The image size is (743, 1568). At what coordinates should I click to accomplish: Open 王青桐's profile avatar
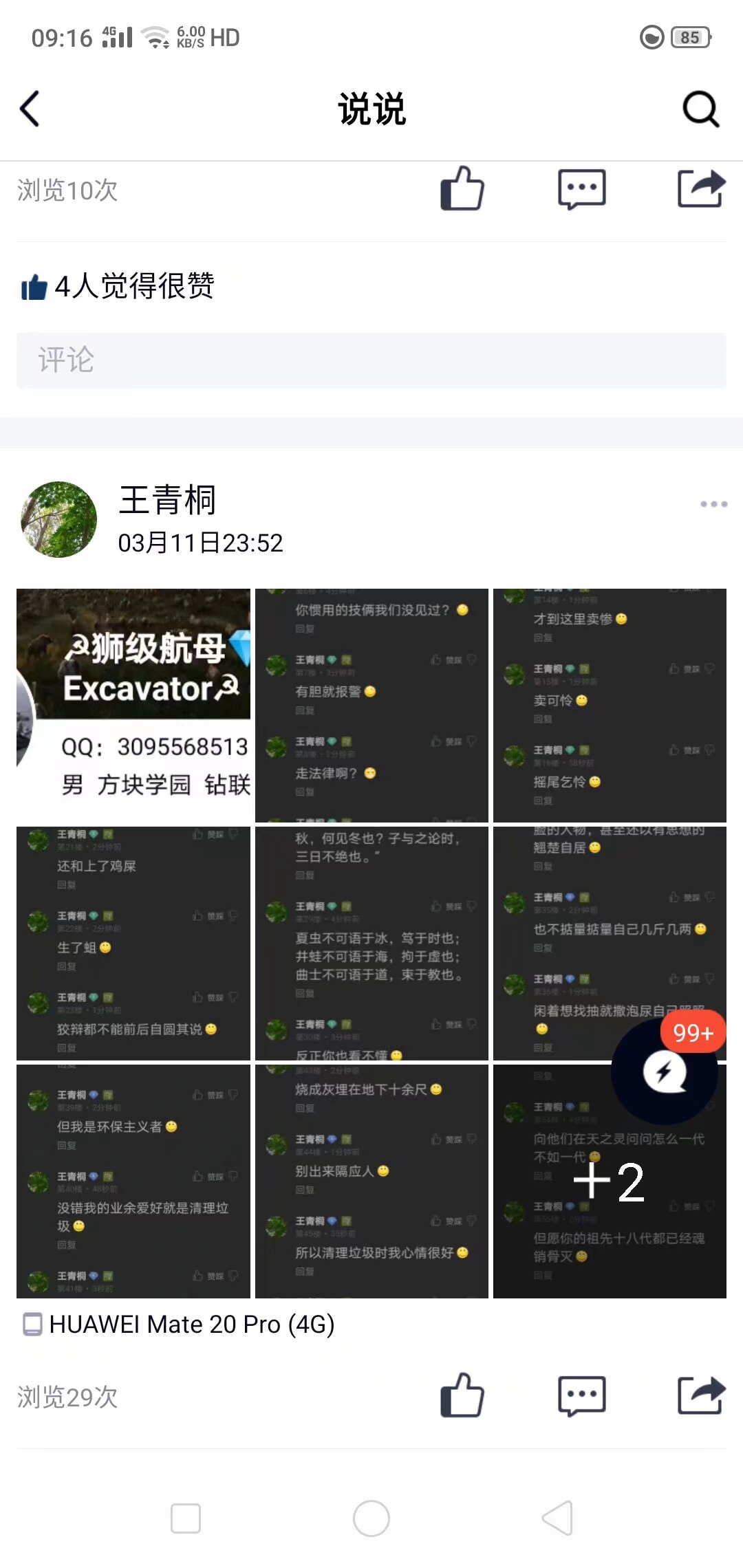(x=59, y=519)
